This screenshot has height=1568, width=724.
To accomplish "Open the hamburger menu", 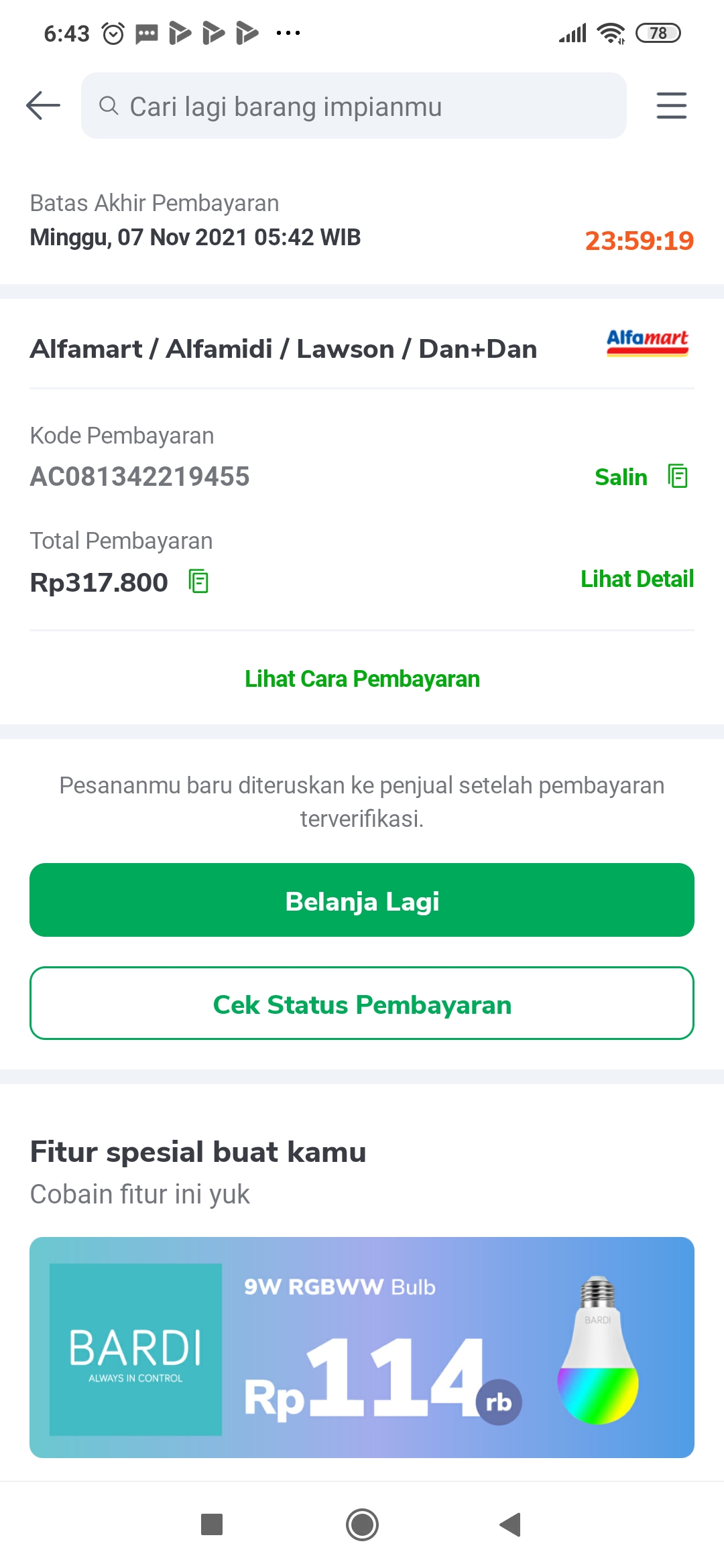I will point(671,106).
